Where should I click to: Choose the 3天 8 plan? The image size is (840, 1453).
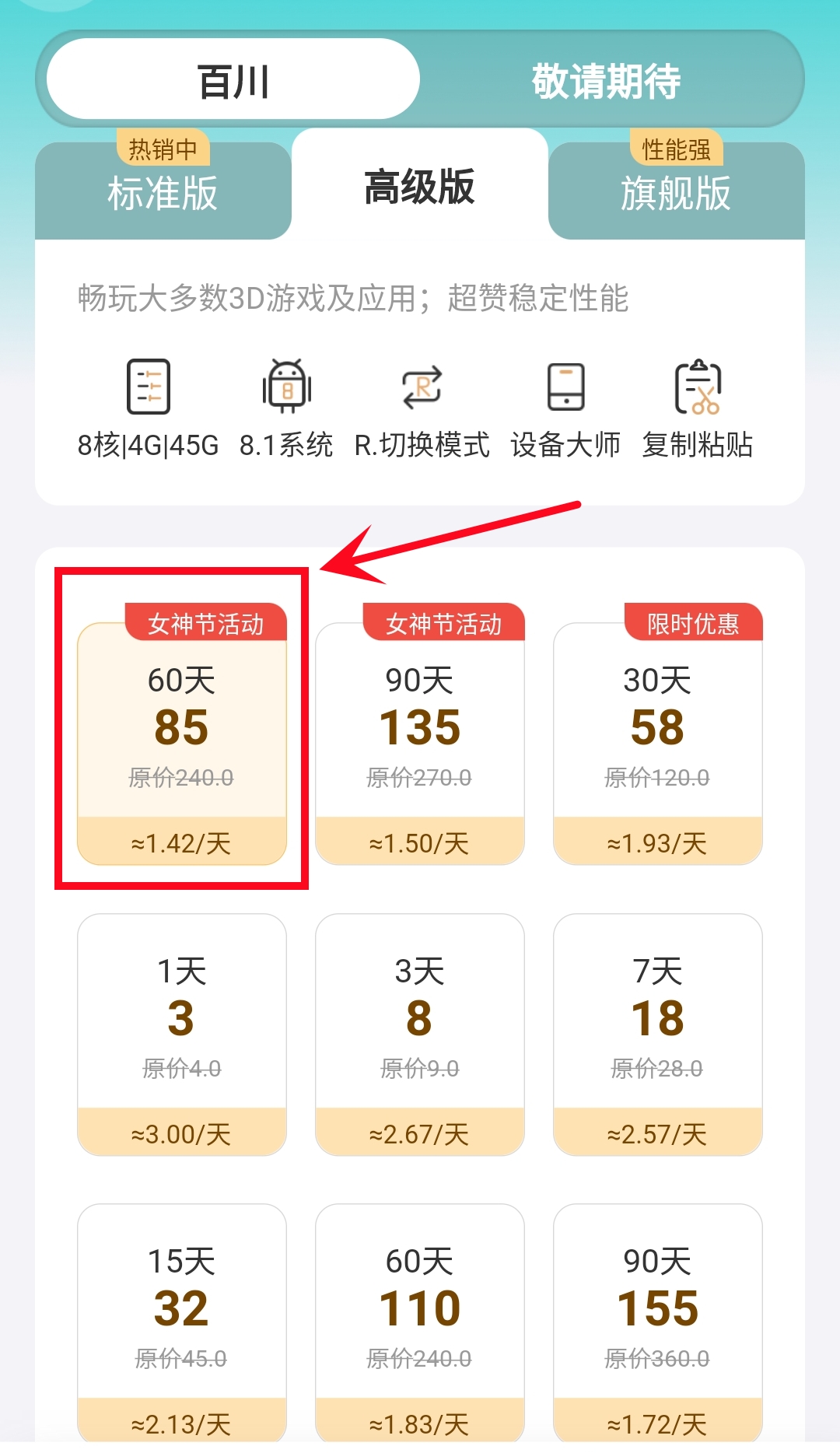click(420, 1035)
